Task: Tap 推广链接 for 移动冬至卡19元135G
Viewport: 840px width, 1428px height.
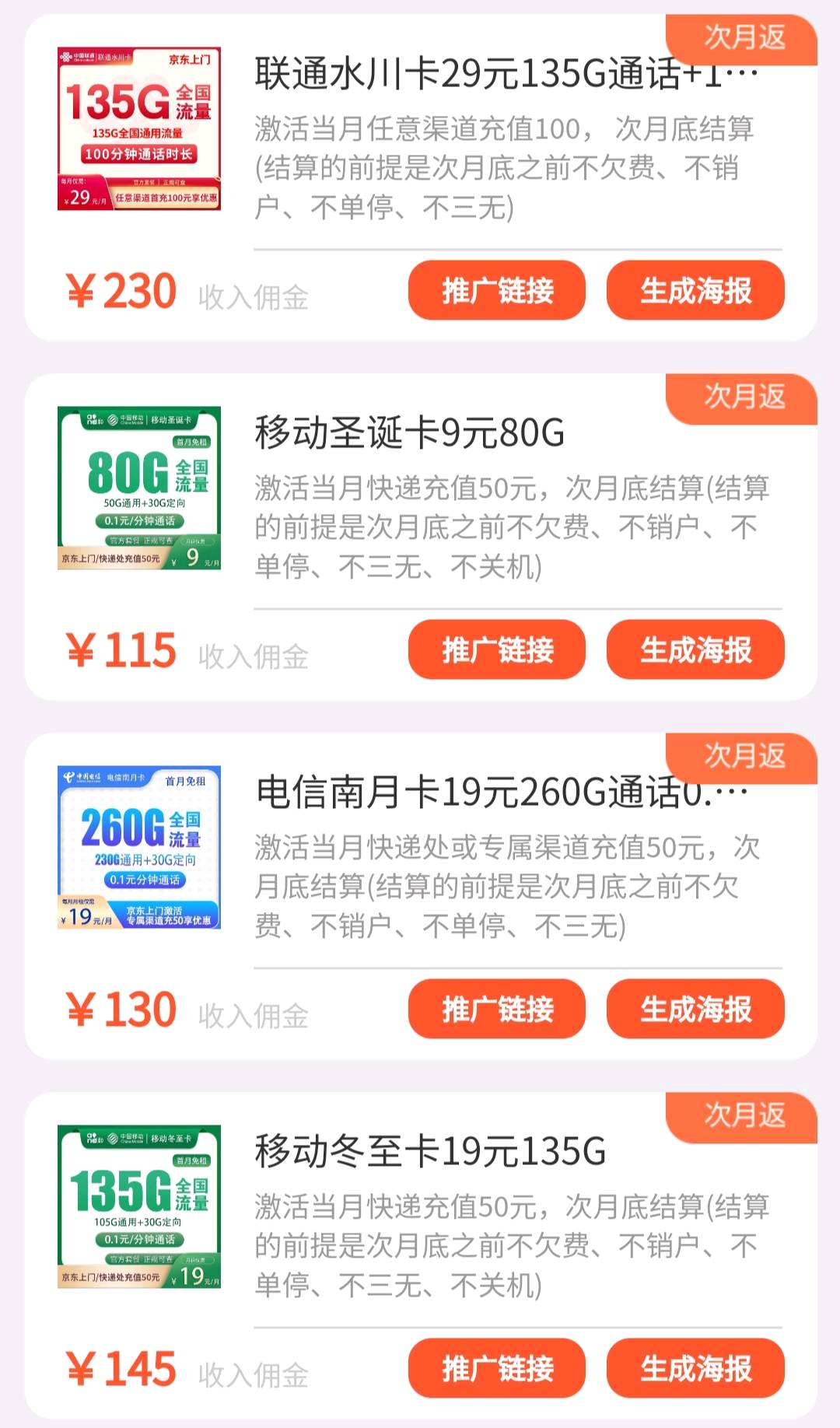Action: [x=496, y=1368]
